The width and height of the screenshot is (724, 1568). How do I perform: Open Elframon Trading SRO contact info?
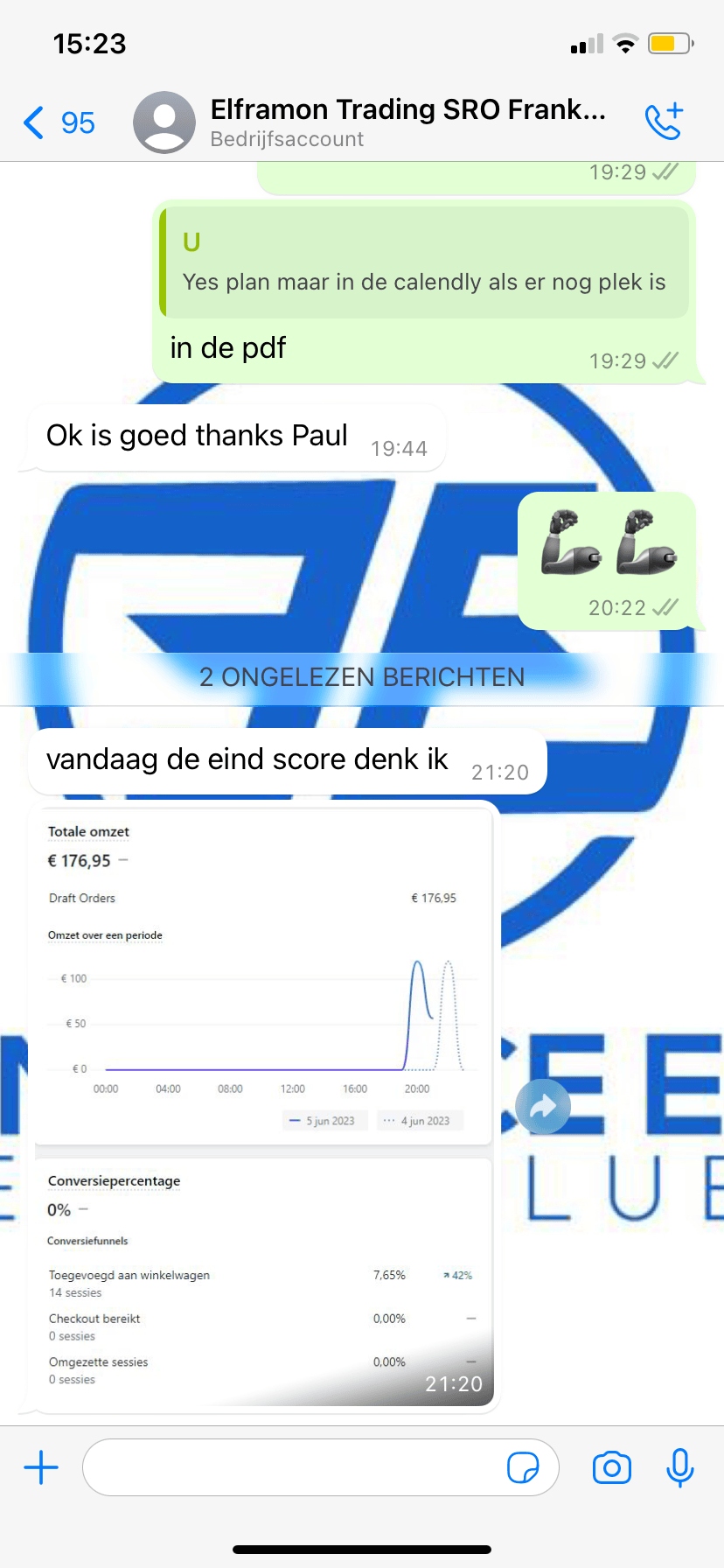coord(407,122)
